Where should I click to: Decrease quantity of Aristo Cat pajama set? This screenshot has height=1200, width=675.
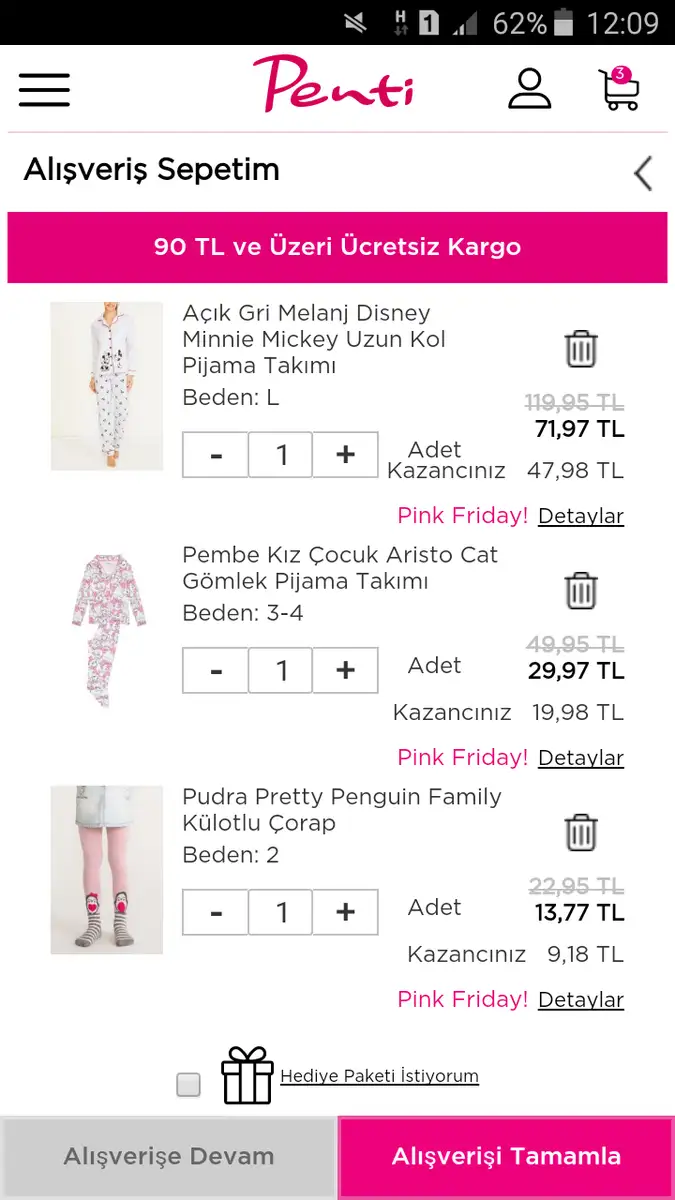click(216, 670)
